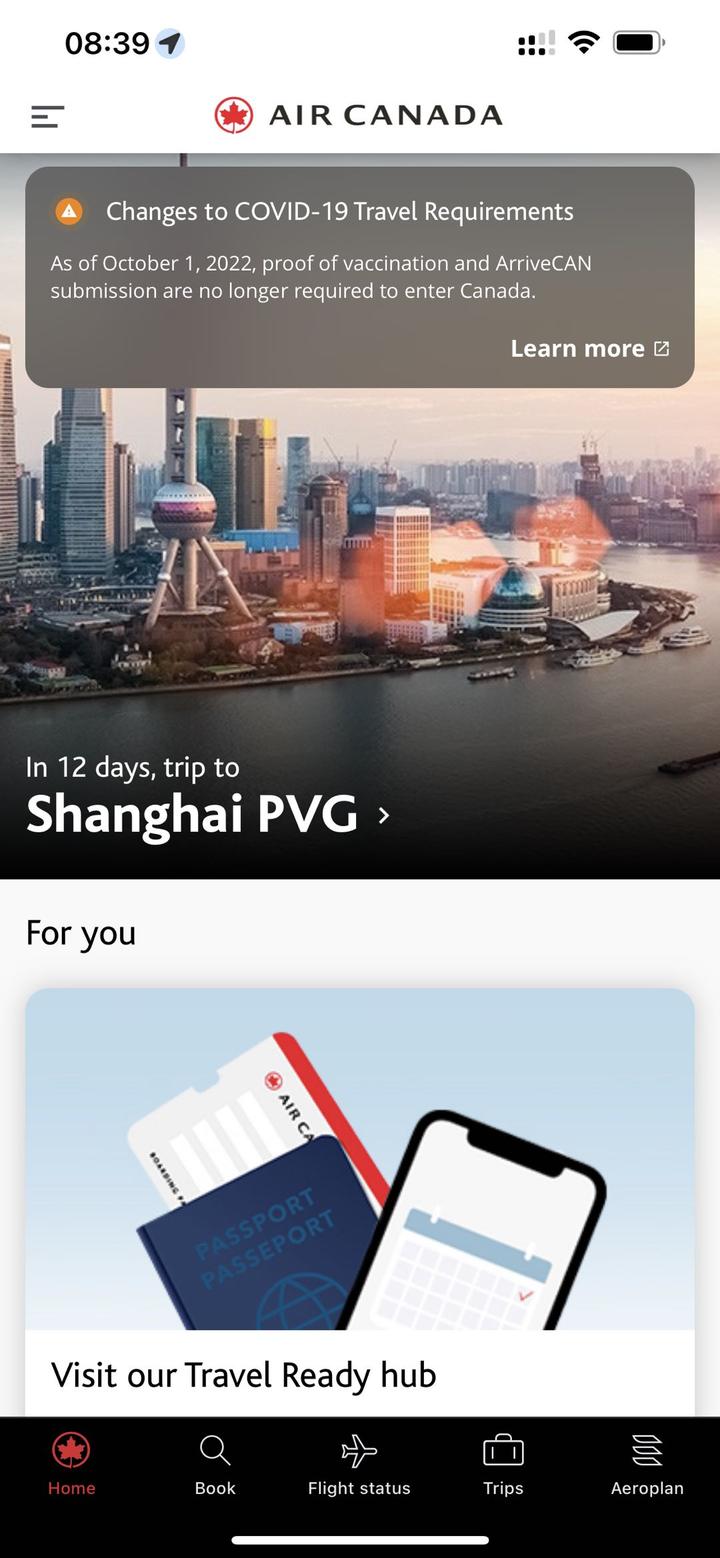Open the hamburger navigation menu
The width and height of the screenshot is (720, 1558).
pos(45,116)
